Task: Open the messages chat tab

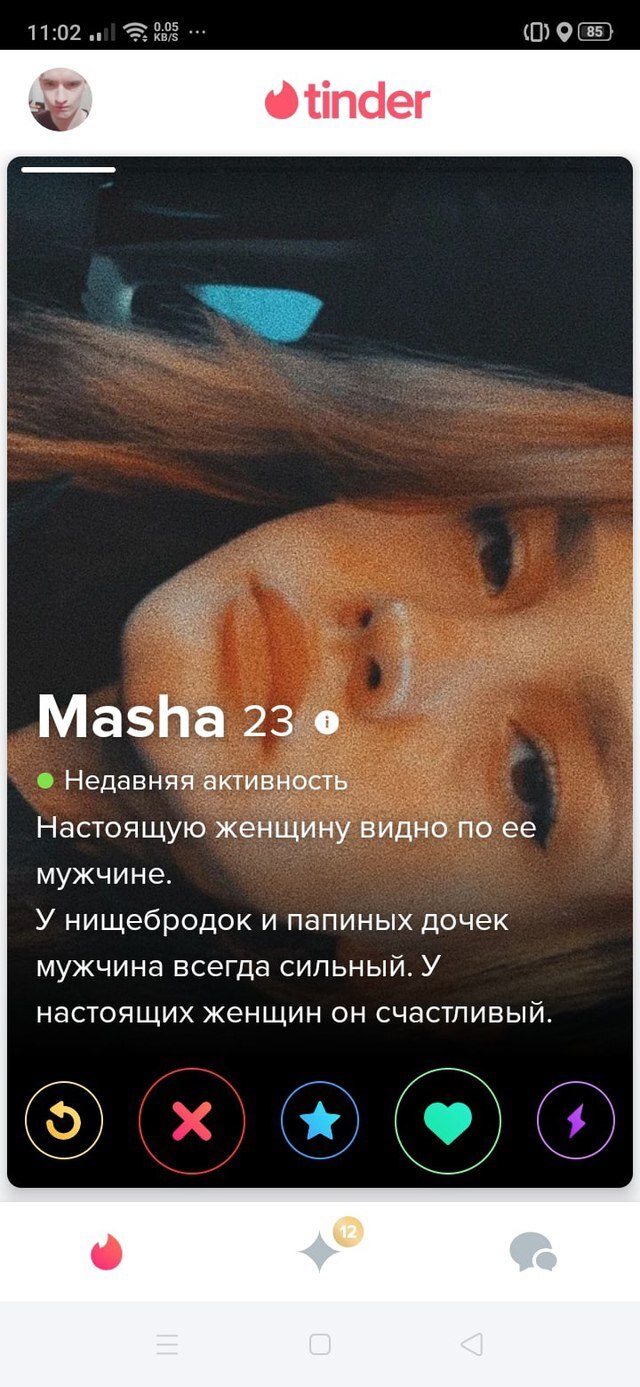Action: [532, 1252]
